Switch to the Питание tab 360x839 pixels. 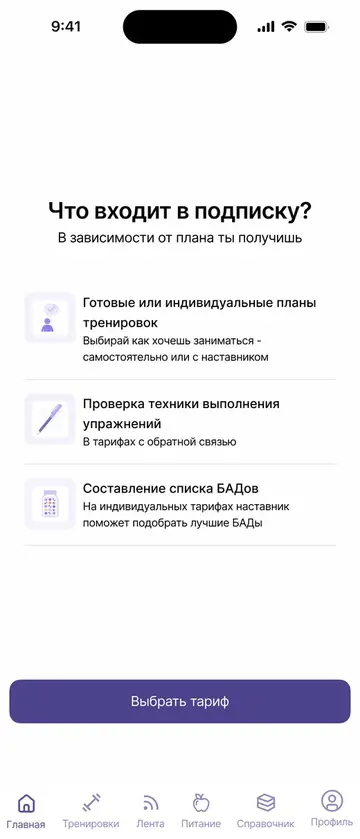click(201, 810)
